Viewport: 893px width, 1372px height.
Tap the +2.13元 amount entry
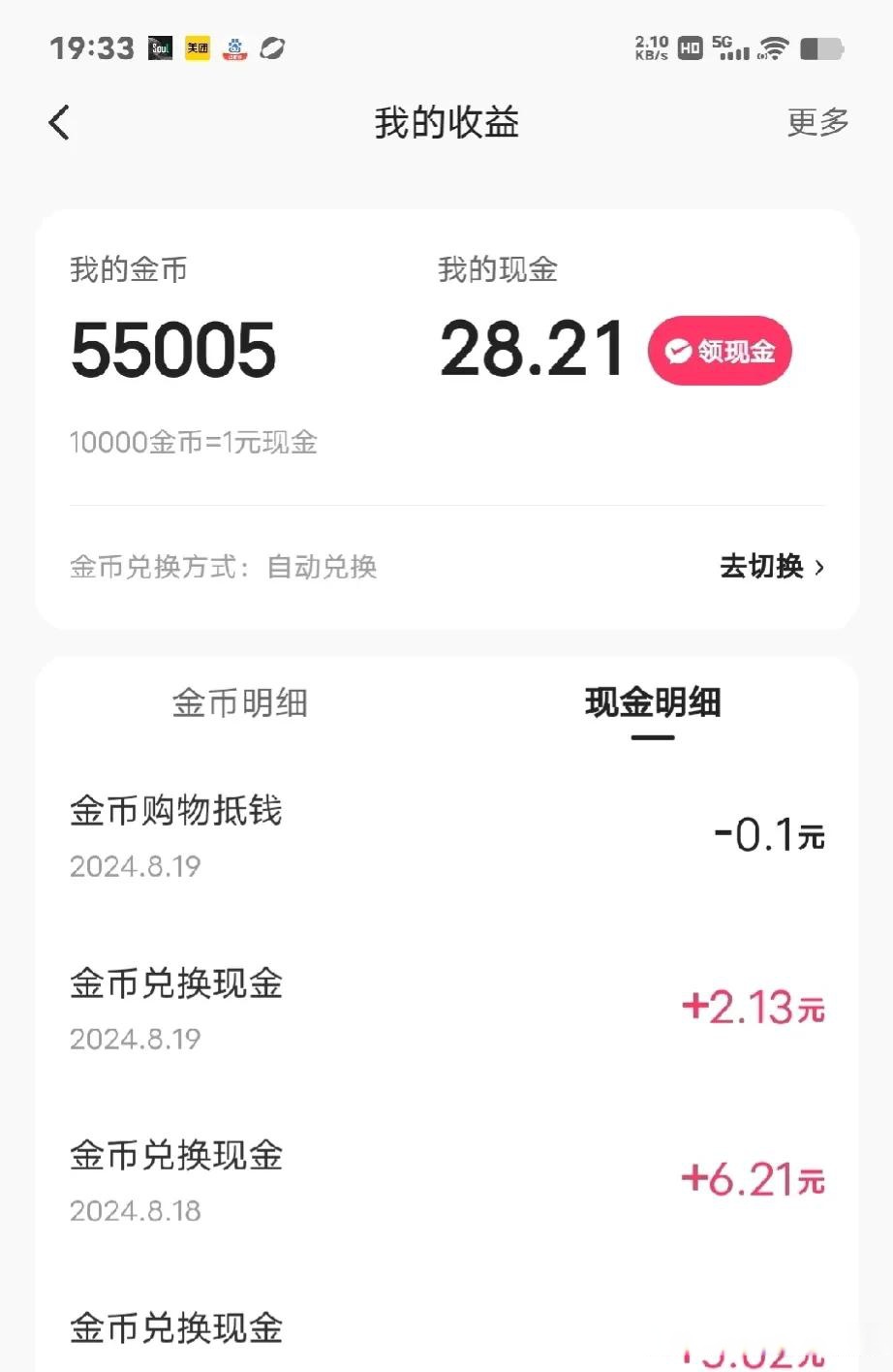754,1008
